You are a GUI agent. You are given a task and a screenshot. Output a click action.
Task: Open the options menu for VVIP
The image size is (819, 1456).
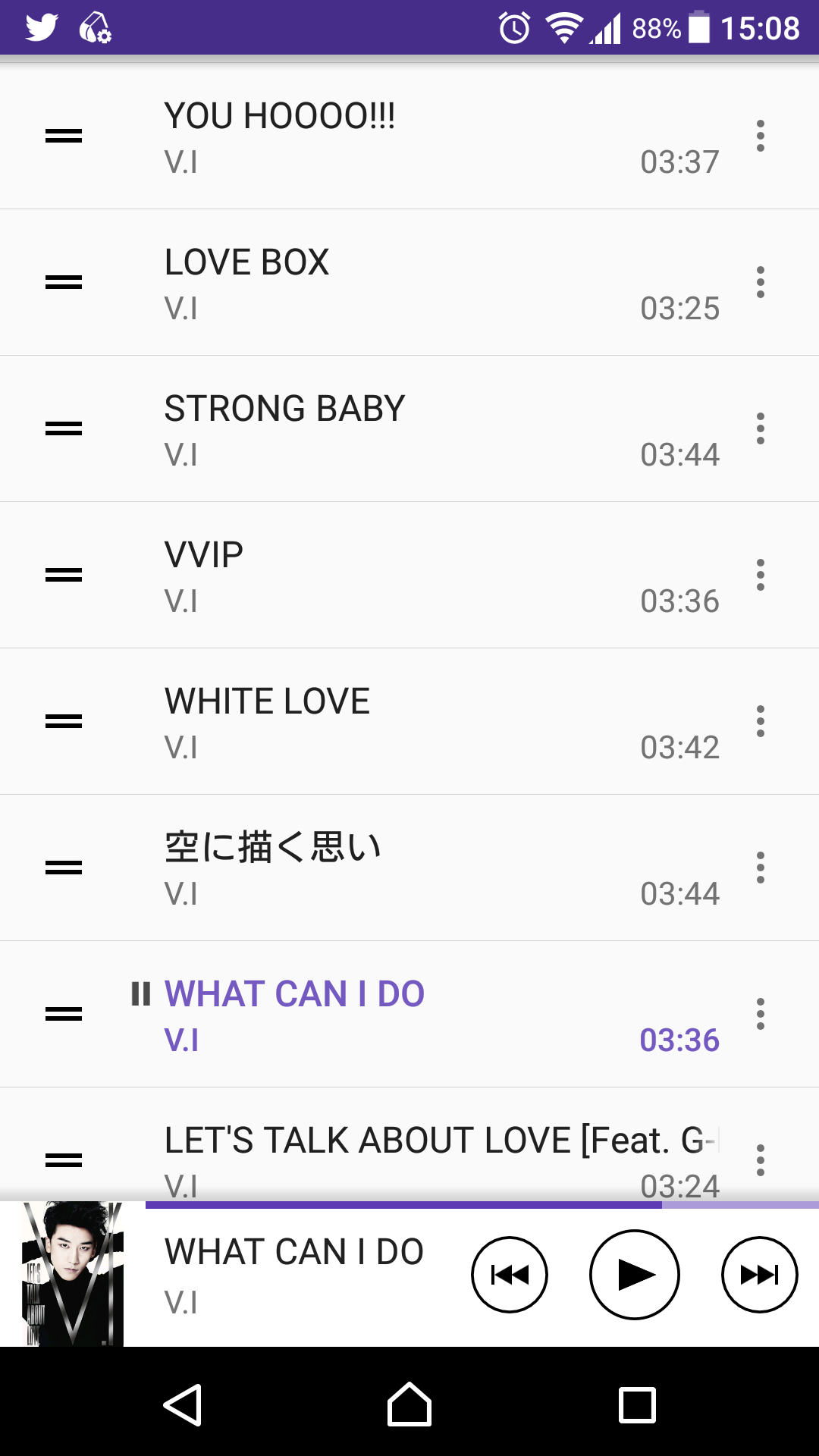(x=760, y=574)
